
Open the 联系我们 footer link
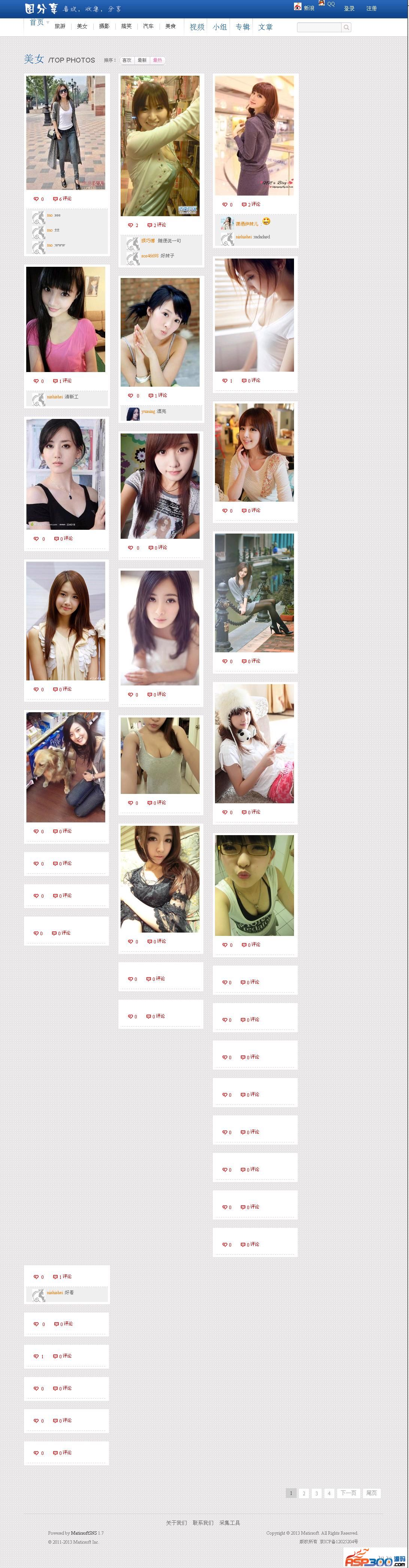click(203, 1522)
